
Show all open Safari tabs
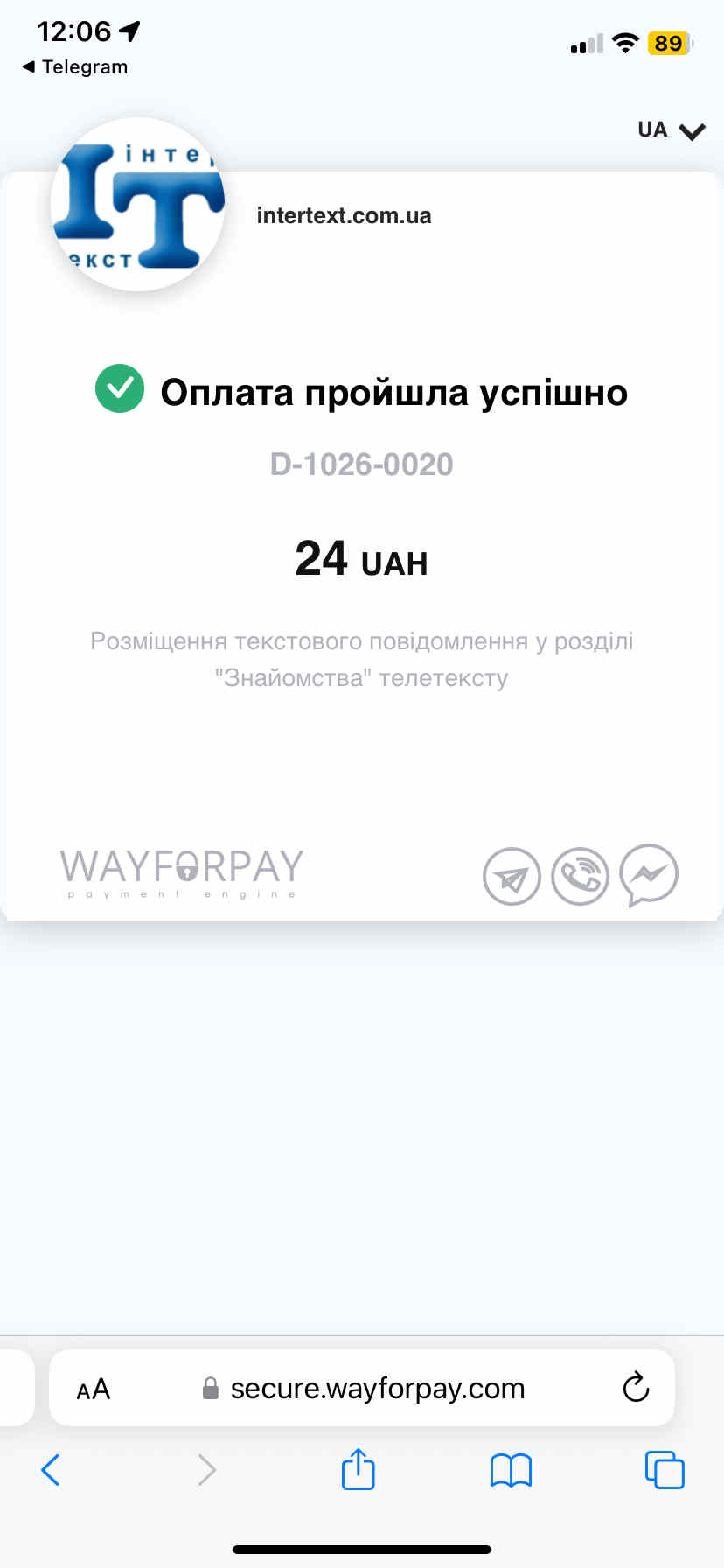pyautogui.click(x=665, y=1469)
